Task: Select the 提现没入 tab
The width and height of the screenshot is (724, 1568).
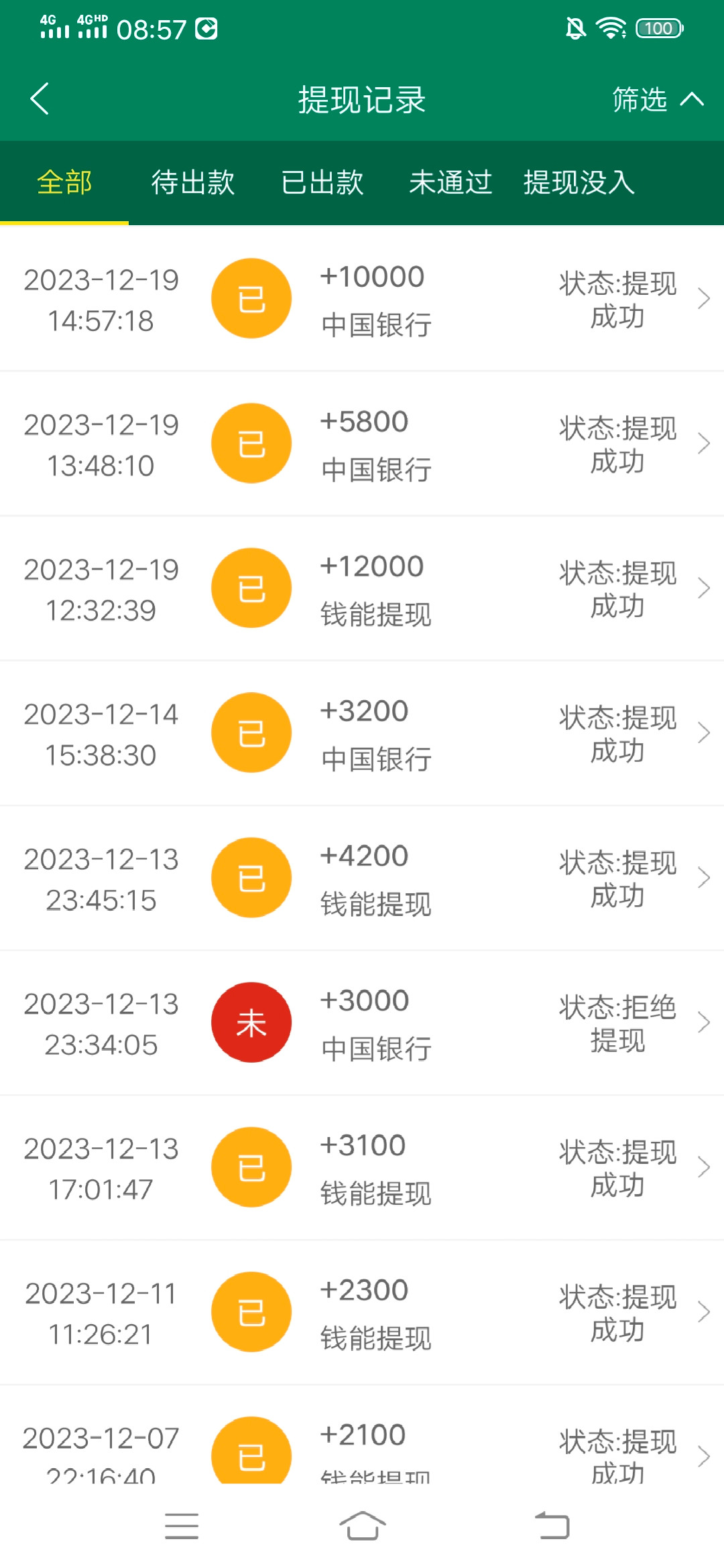Action: (579, 182)
